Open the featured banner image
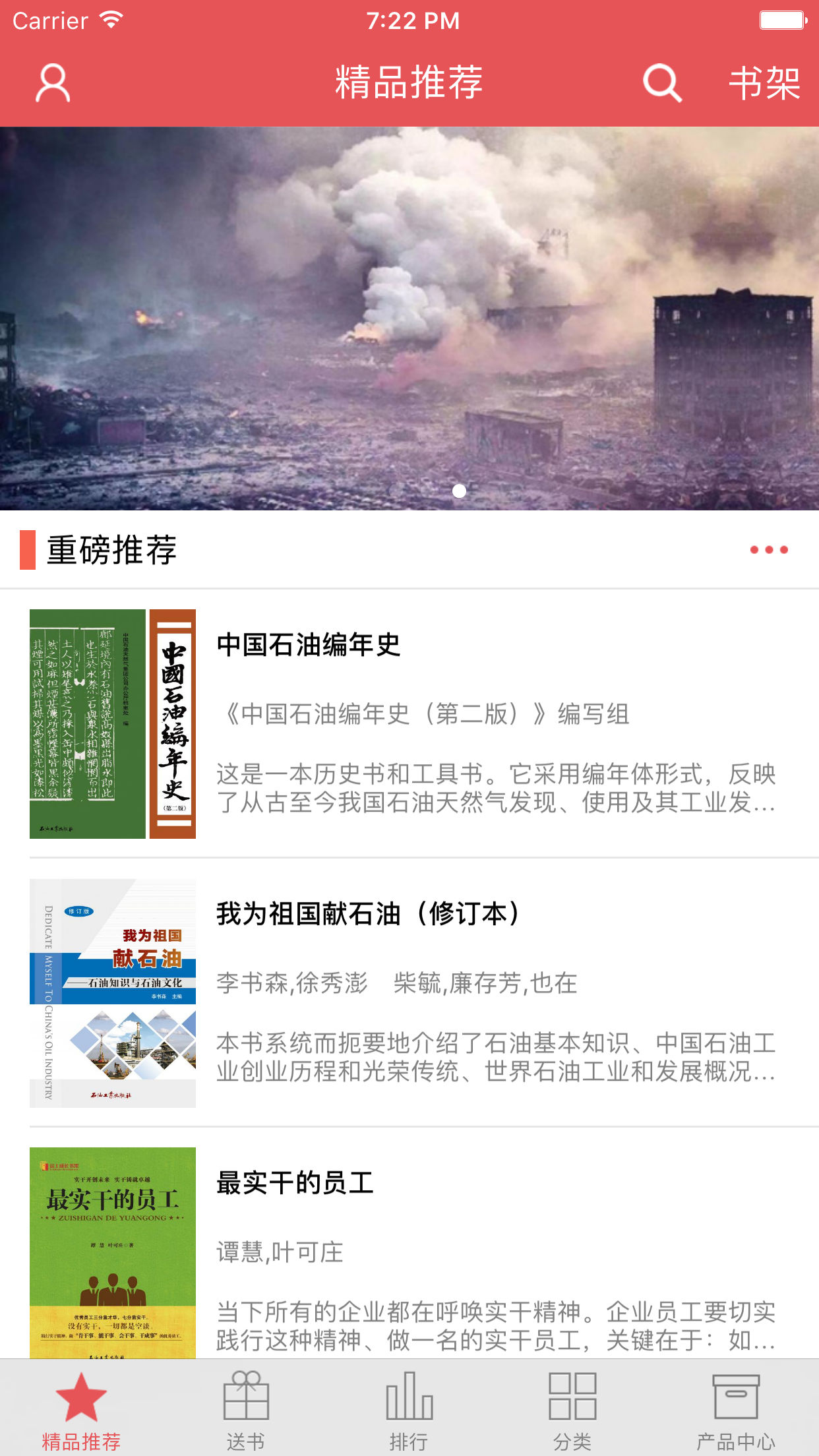Screen dimensions: 819x1456 [409, 318]
